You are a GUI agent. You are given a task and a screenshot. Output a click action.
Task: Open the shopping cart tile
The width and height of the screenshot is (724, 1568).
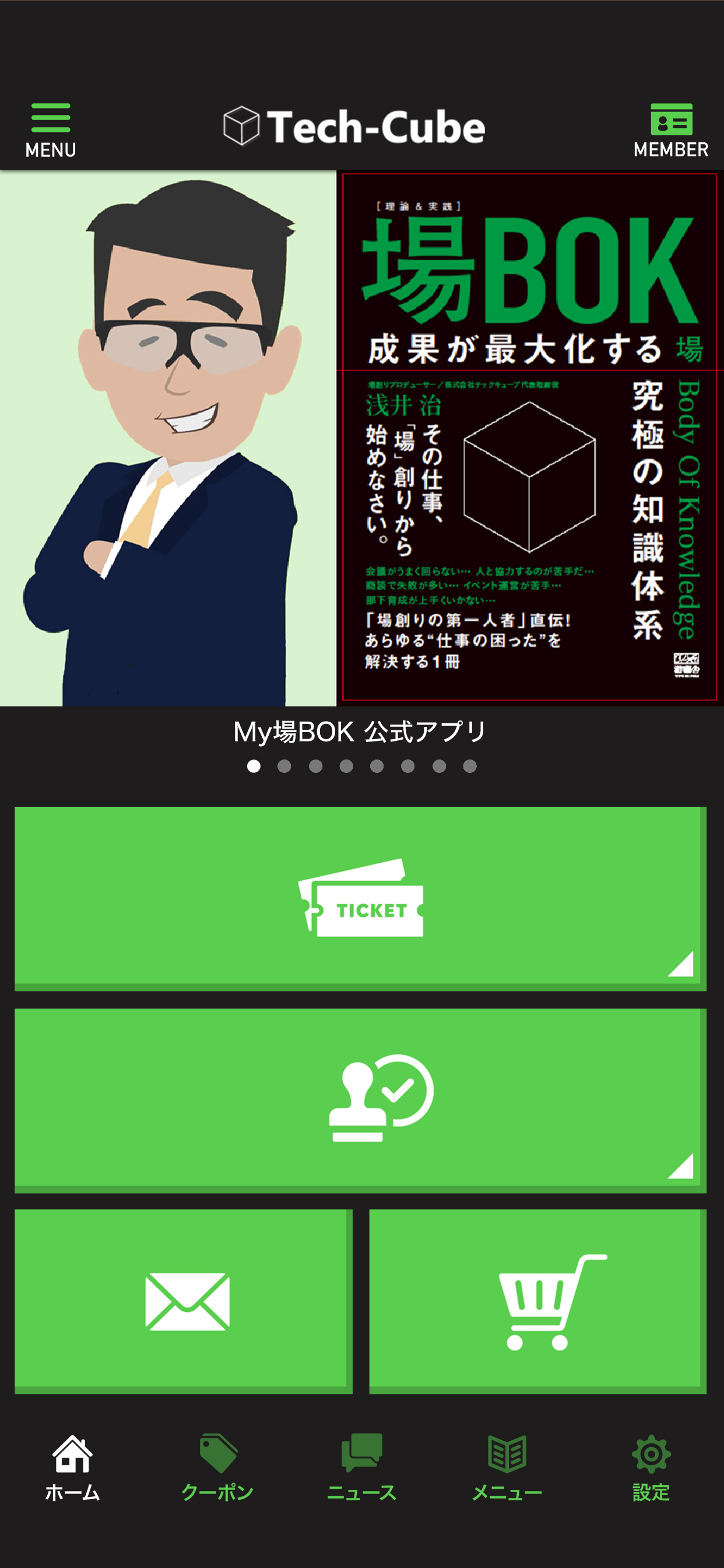pos(537,1301)
